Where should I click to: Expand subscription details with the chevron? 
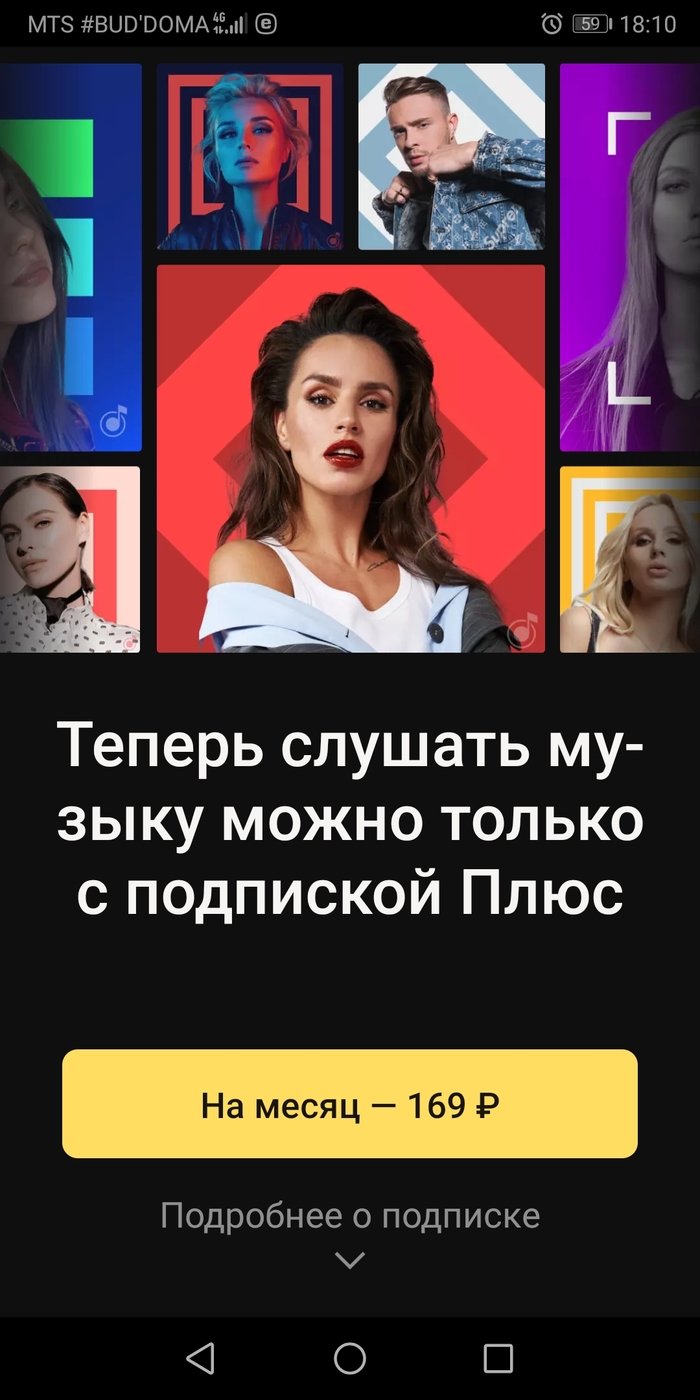(350, 1261)
